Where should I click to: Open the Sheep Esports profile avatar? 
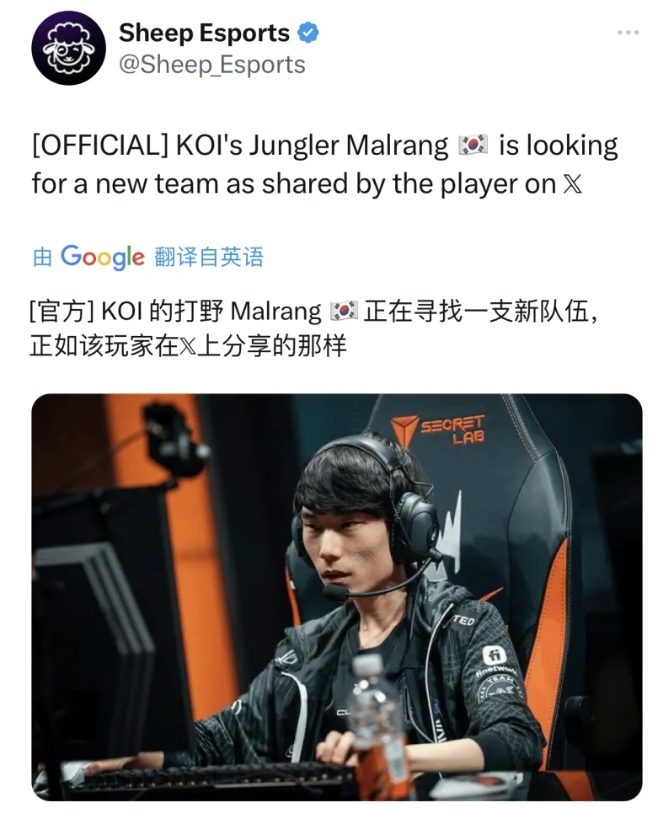tap(69, 48)
